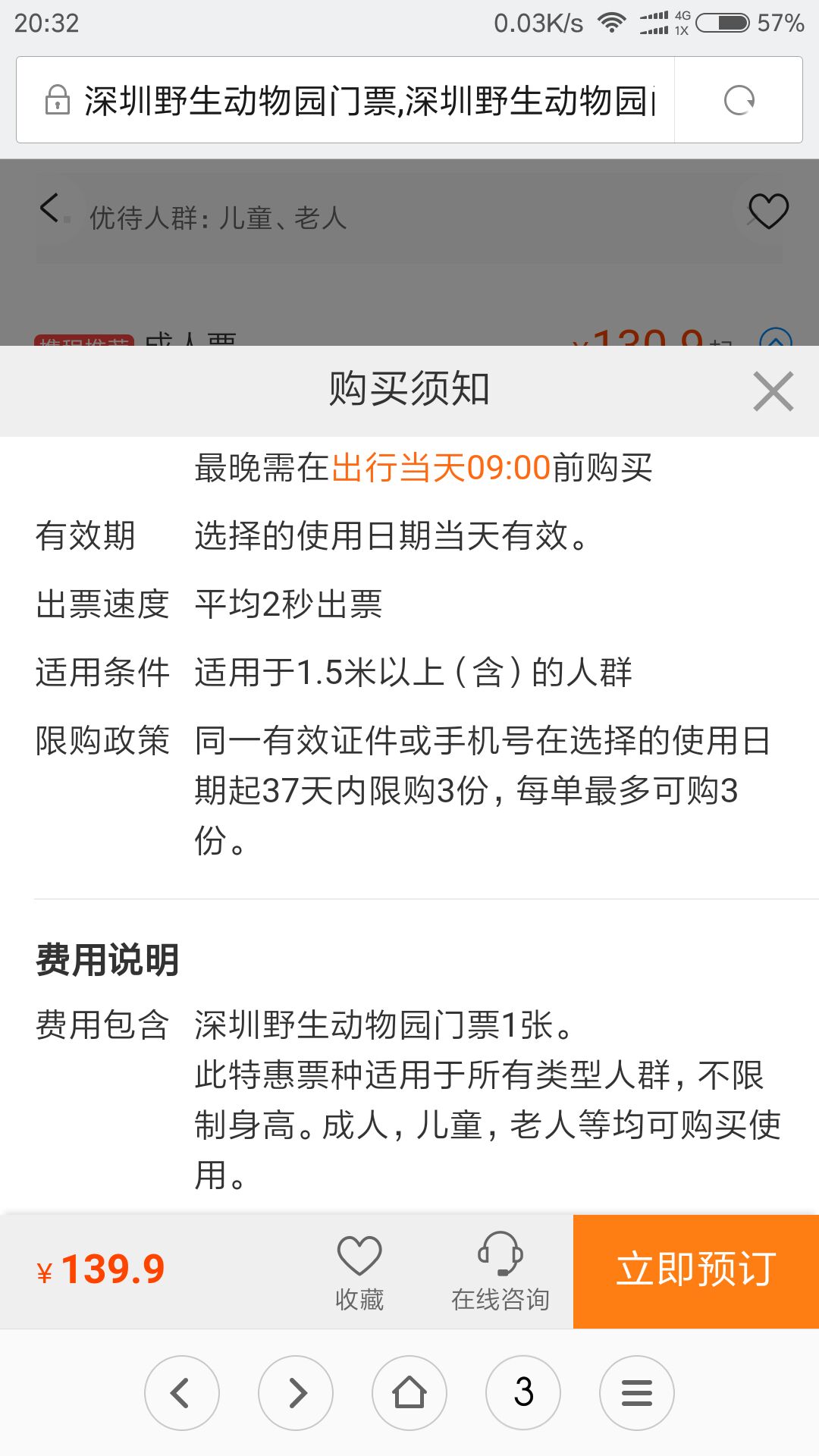Reload the page with refresh icon
The width and height of the screenshot is (819, 1456).
point(739,100)
